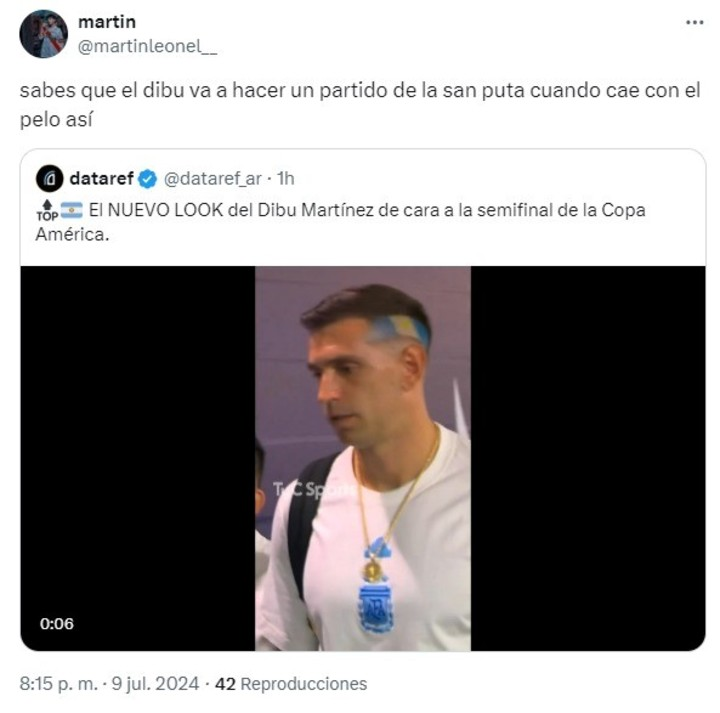Open martin's profile picture
This screenshot has width=720, height=713.
43,34
